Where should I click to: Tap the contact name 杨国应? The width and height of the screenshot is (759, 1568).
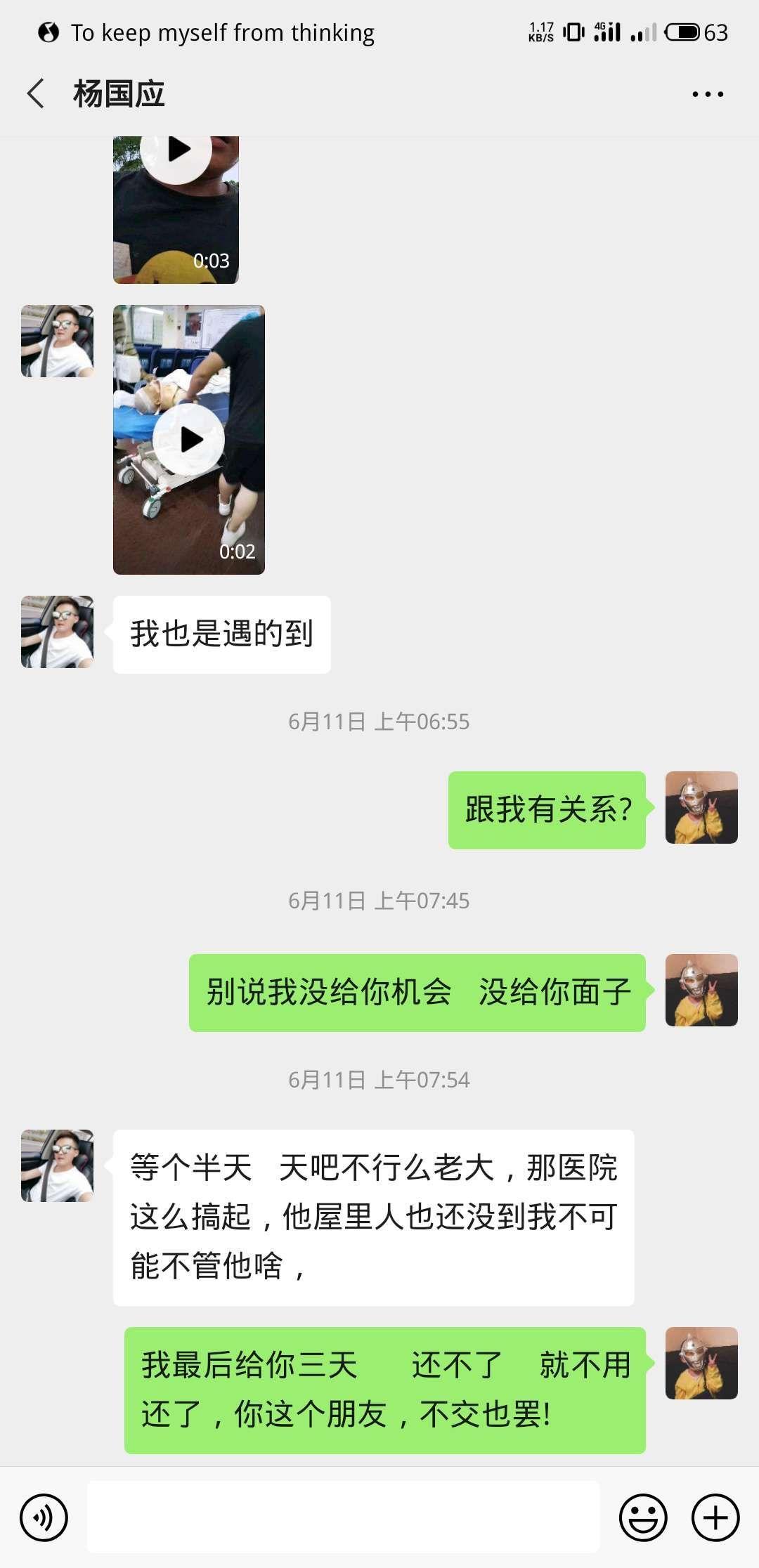(119, 92)
